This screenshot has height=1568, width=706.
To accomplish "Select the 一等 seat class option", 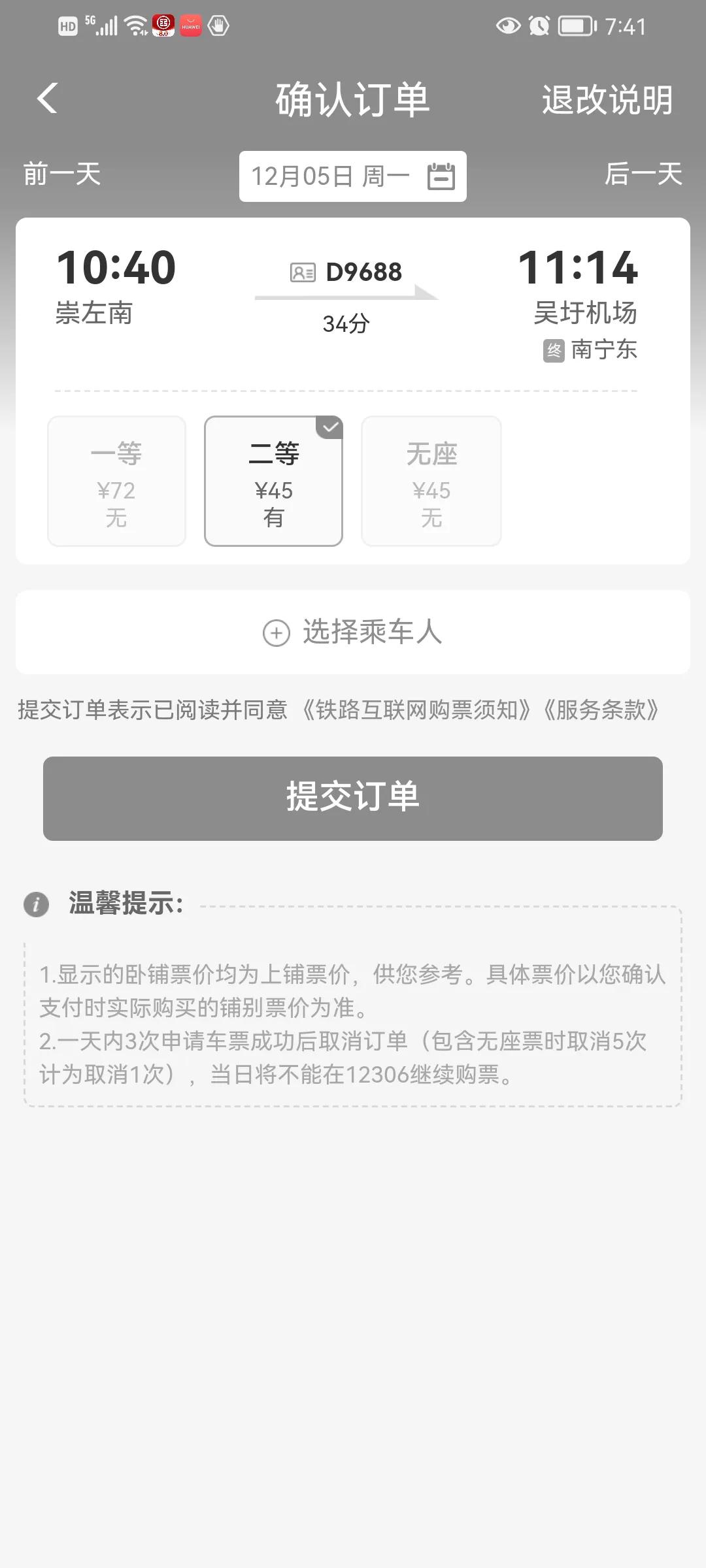I will tap(116, 481).
